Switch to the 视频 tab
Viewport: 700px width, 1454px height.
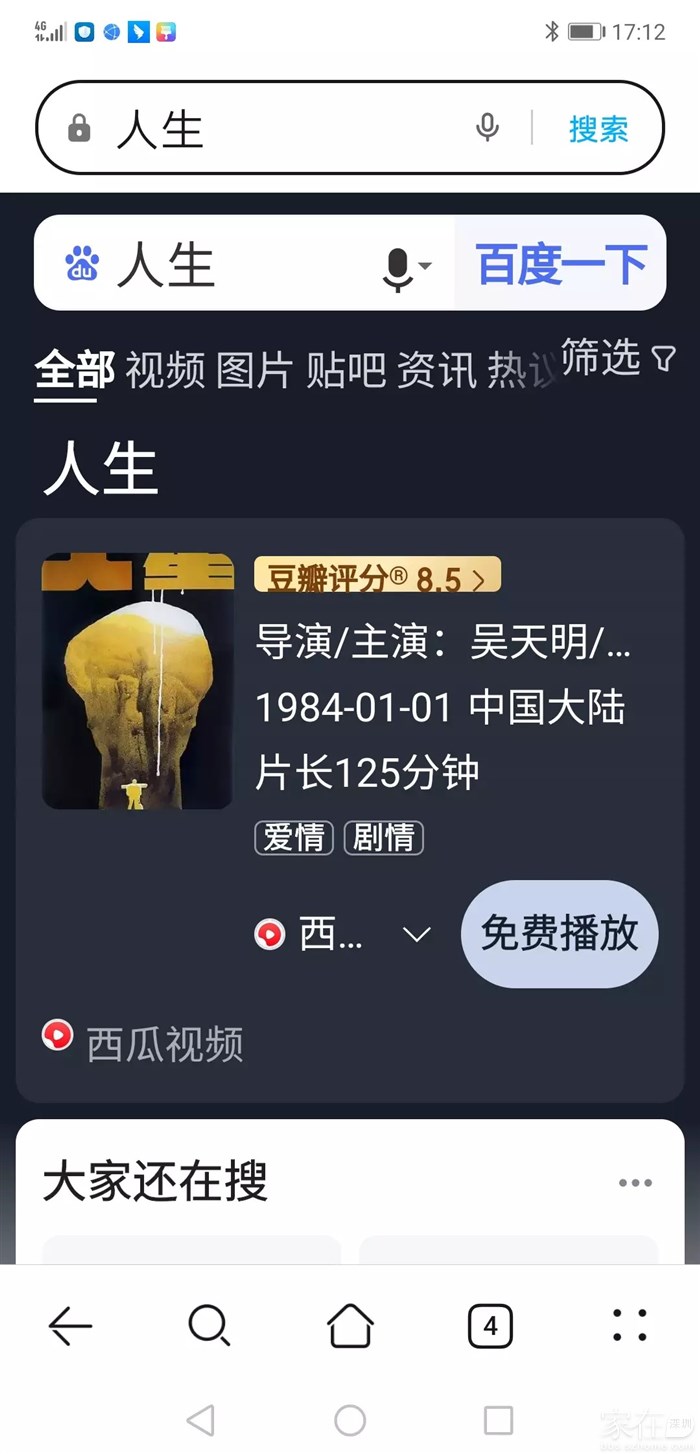point(165,369)
